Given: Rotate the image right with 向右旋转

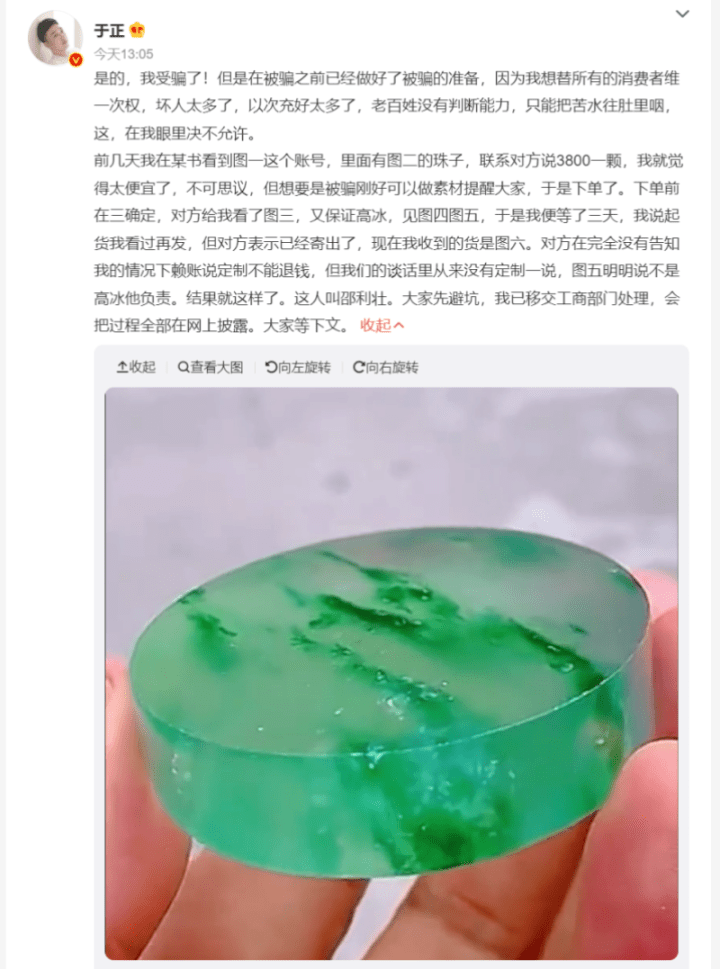Looking at the screenshot, I should pos(385,367).
